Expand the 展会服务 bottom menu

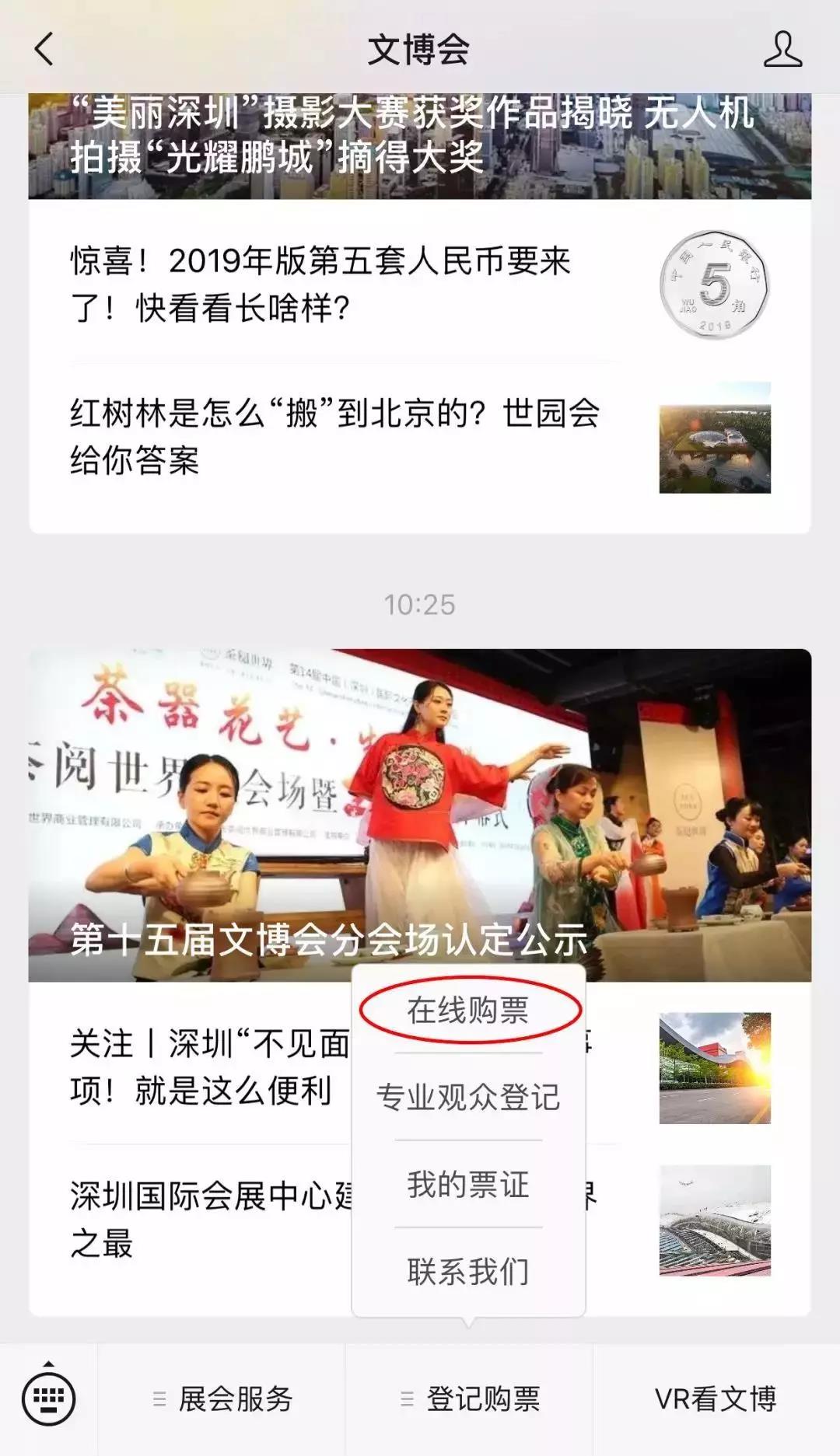click(x=223, y=1399)
